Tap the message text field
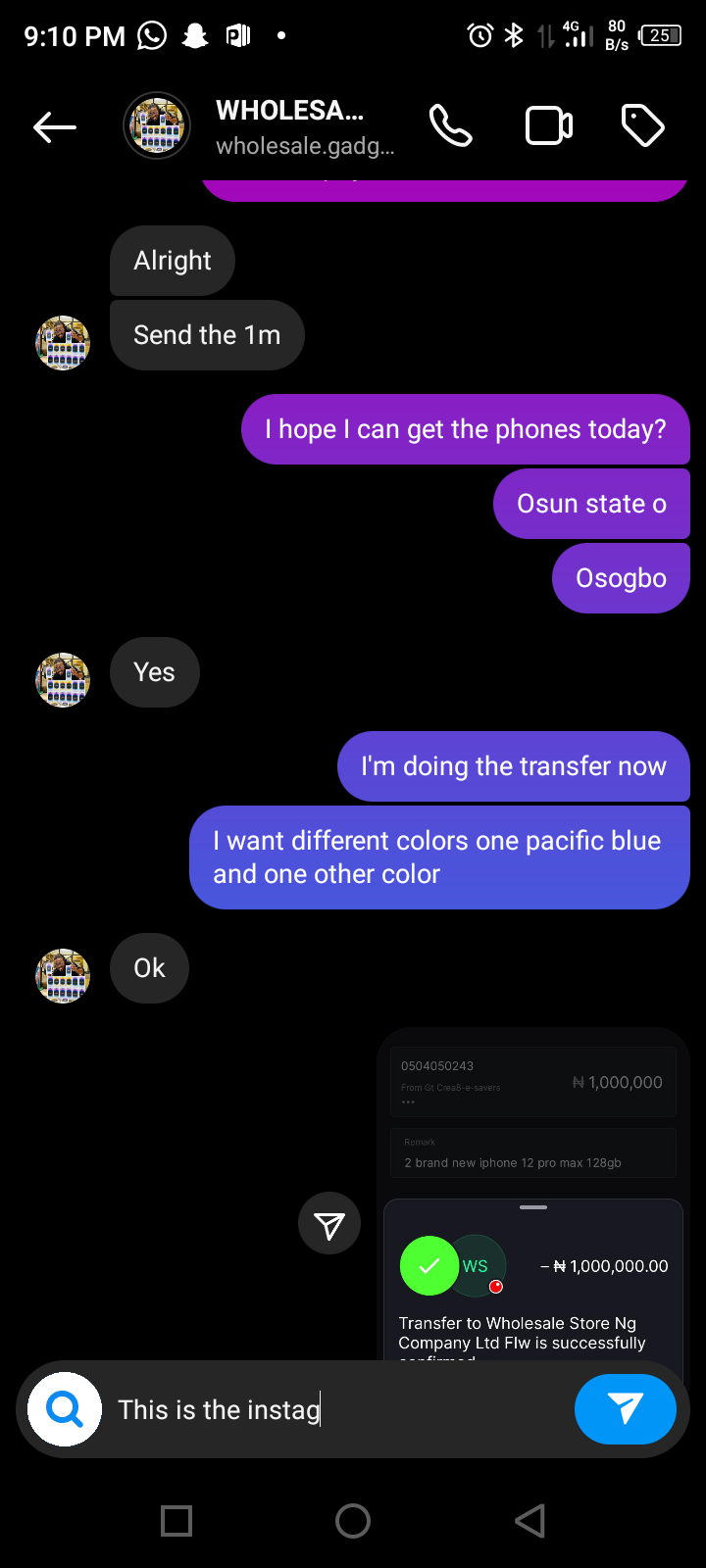 [333, 1409]
